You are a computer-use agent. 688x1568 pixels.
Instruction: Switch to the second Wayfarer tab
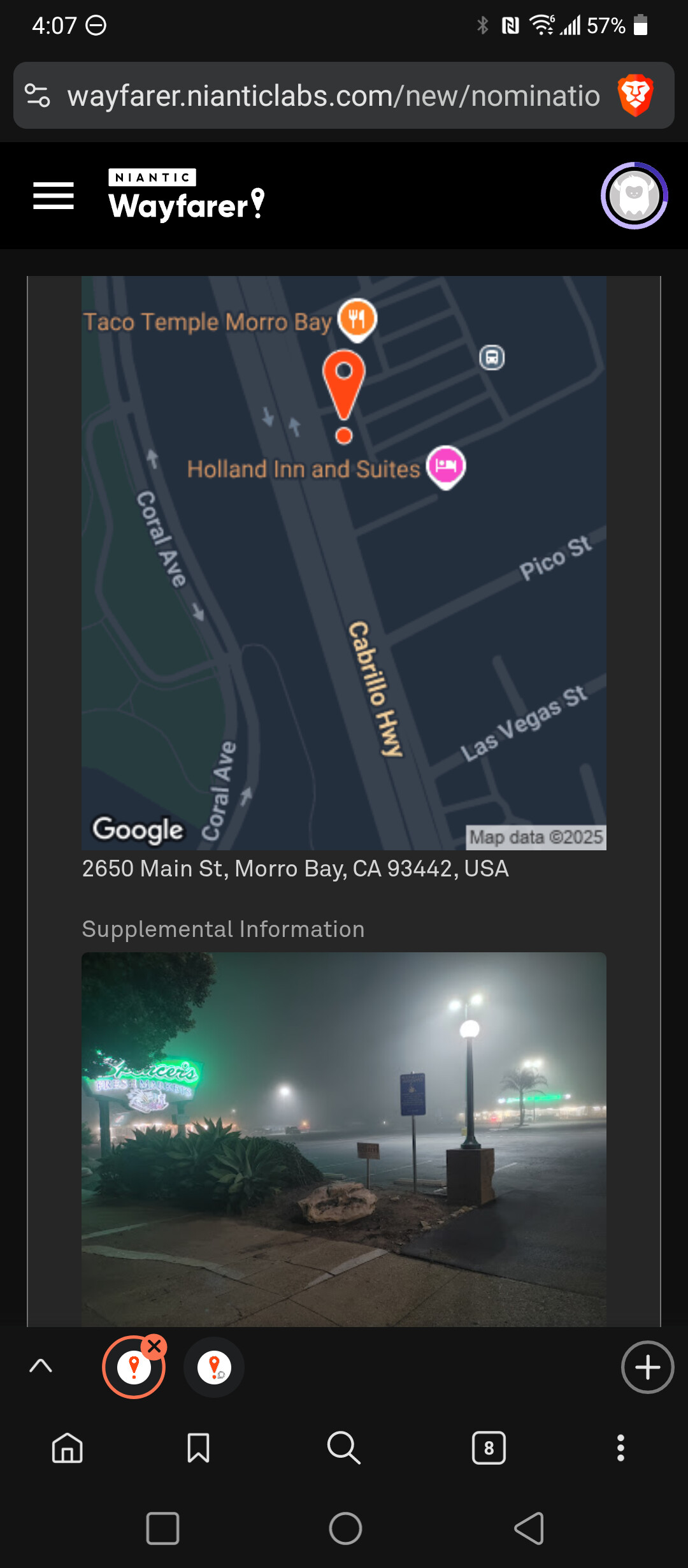214,1367
